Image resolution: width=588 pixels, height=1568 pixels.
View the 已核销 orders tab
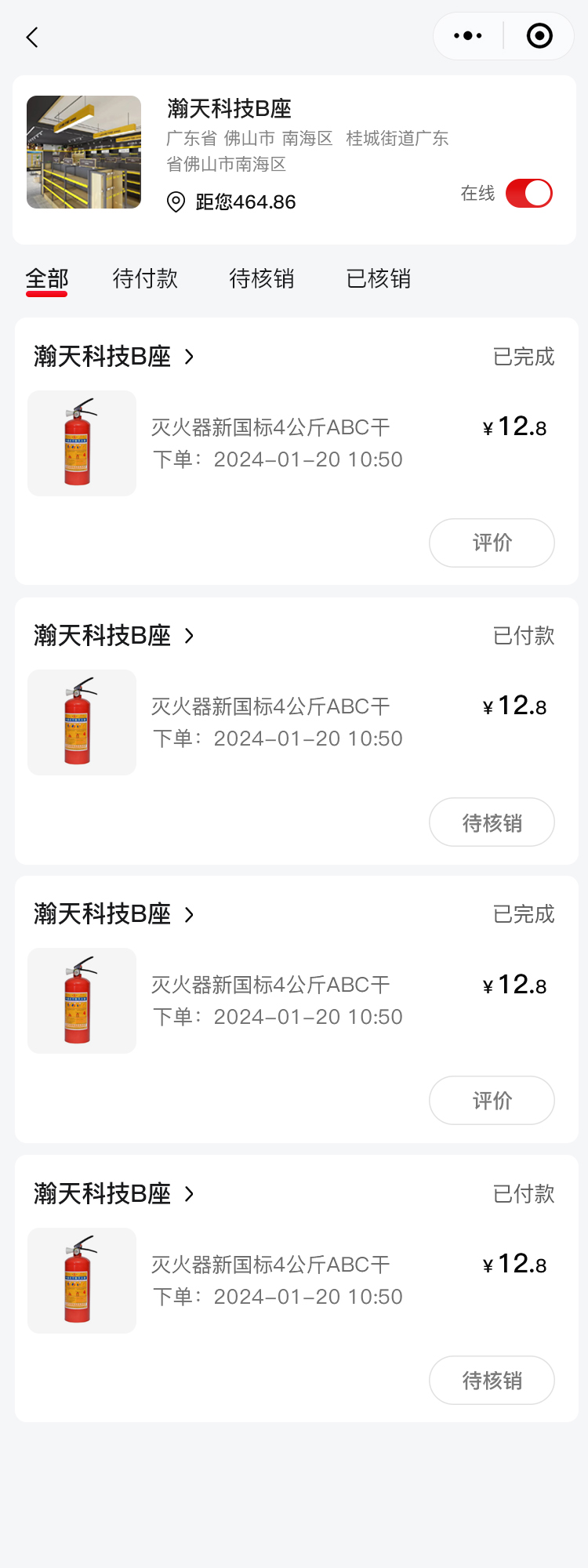click(379, 279)
